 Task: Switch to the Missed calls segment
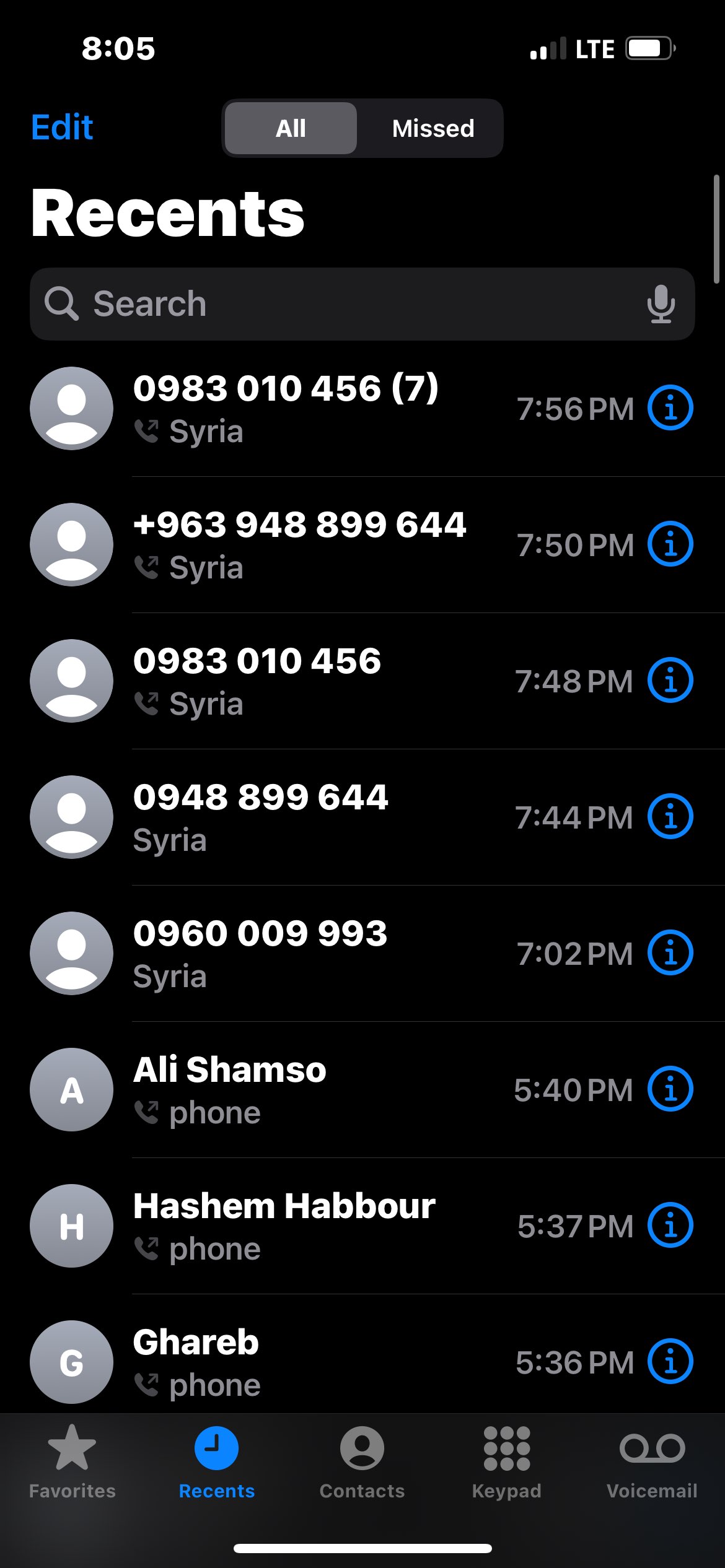[x=433, y=128]
